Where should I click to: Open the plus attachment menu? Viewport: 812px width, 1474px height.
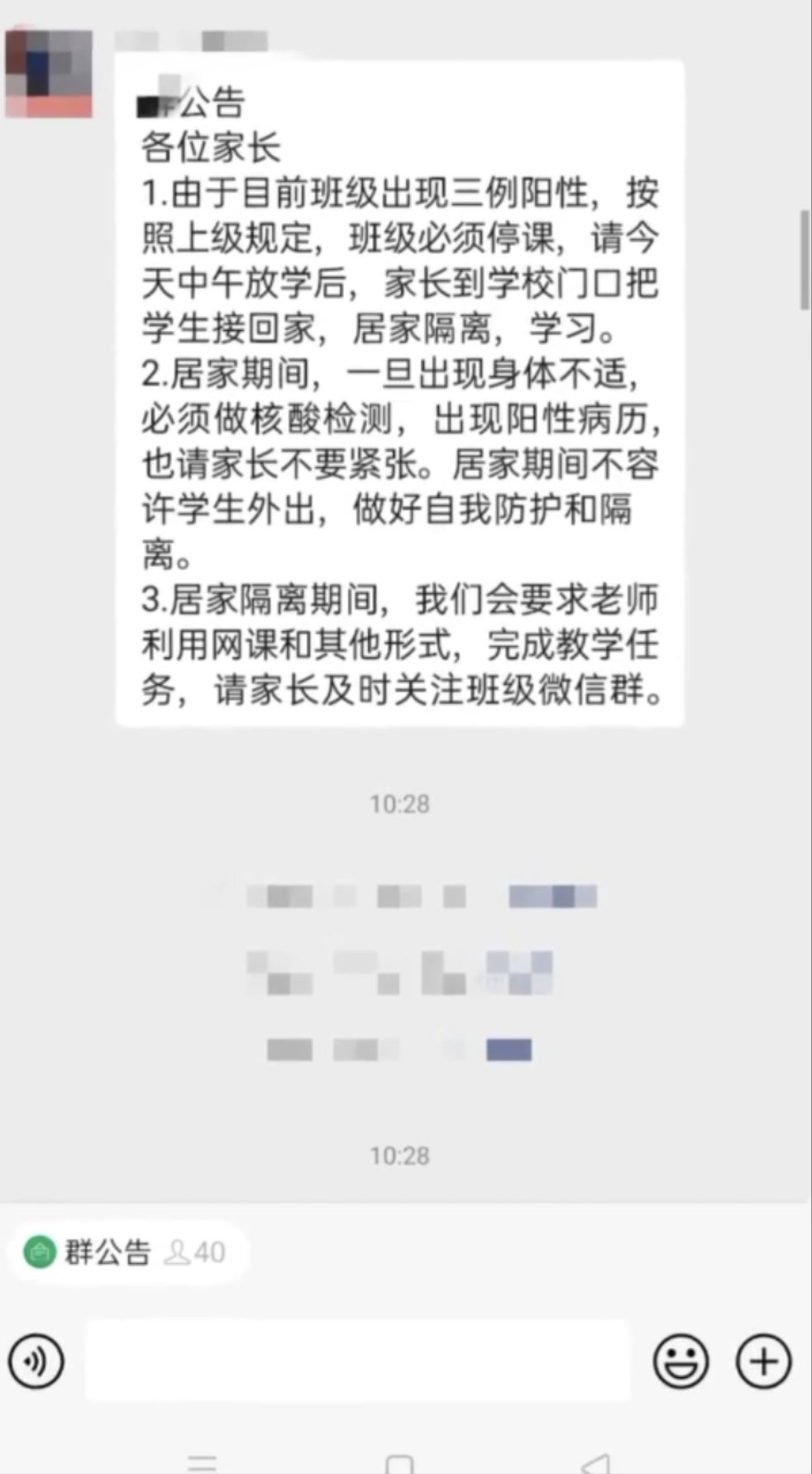(x=763, y=1361)
